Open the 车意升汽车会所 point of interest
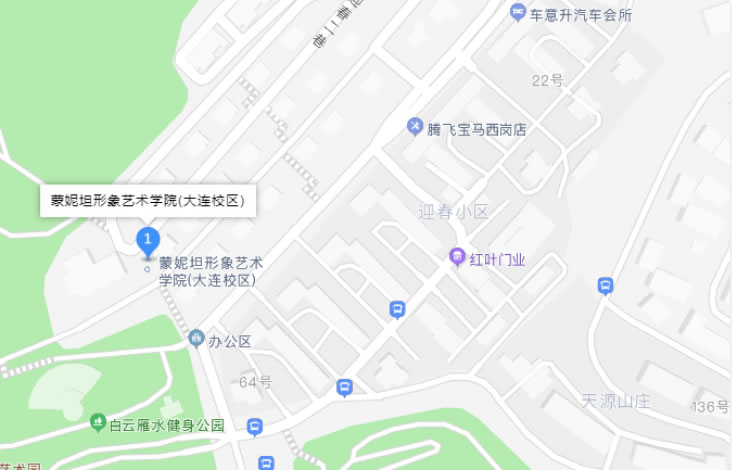Screen dimensions: 732x470 coord(518,13)
